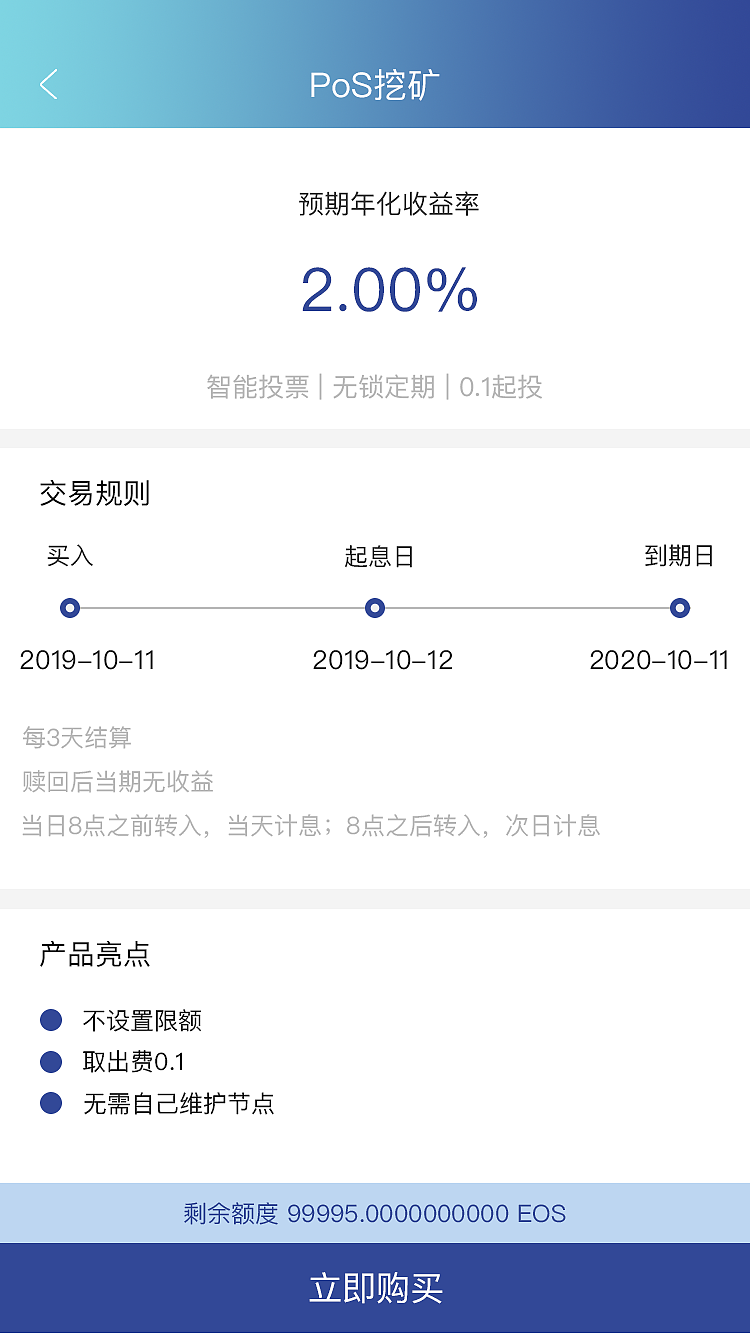750x1334 pixels.
Task: Select the 买入 timeline node
Action: (x=70, y=608)
